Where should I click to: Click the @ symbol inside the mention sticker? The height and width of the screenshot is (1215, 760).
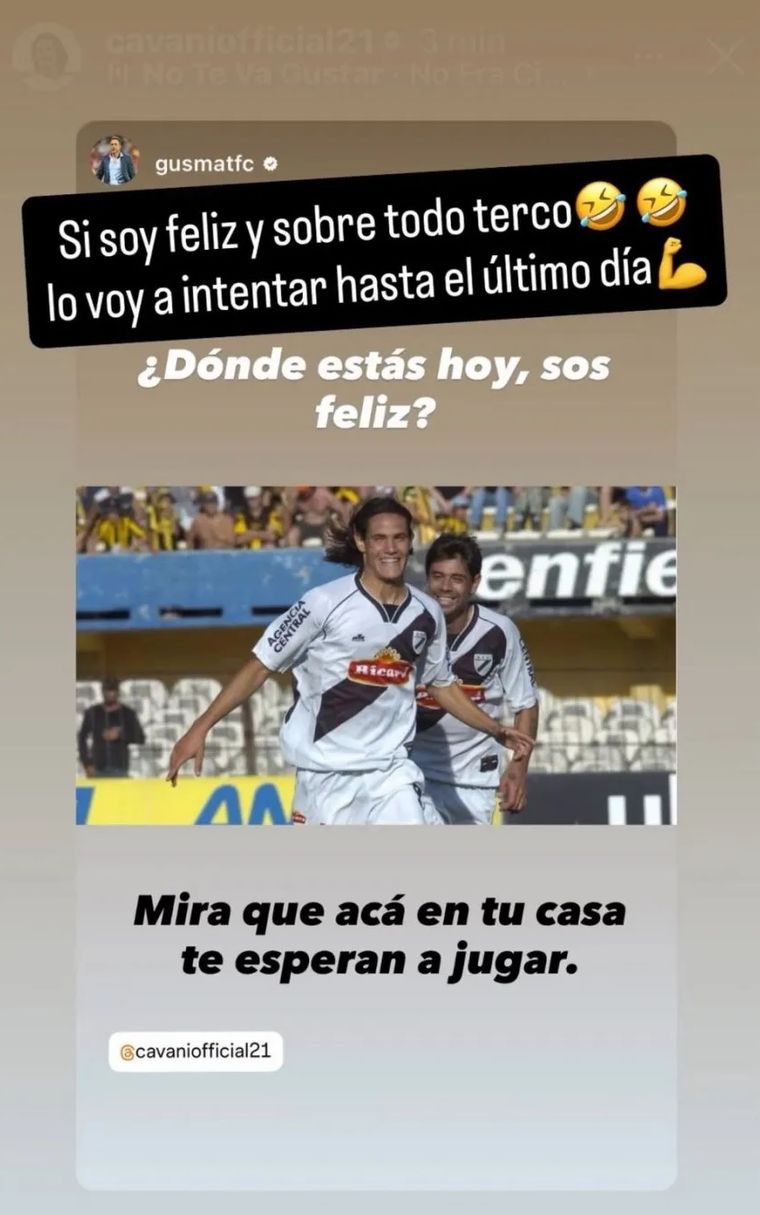click(128, 1050)
